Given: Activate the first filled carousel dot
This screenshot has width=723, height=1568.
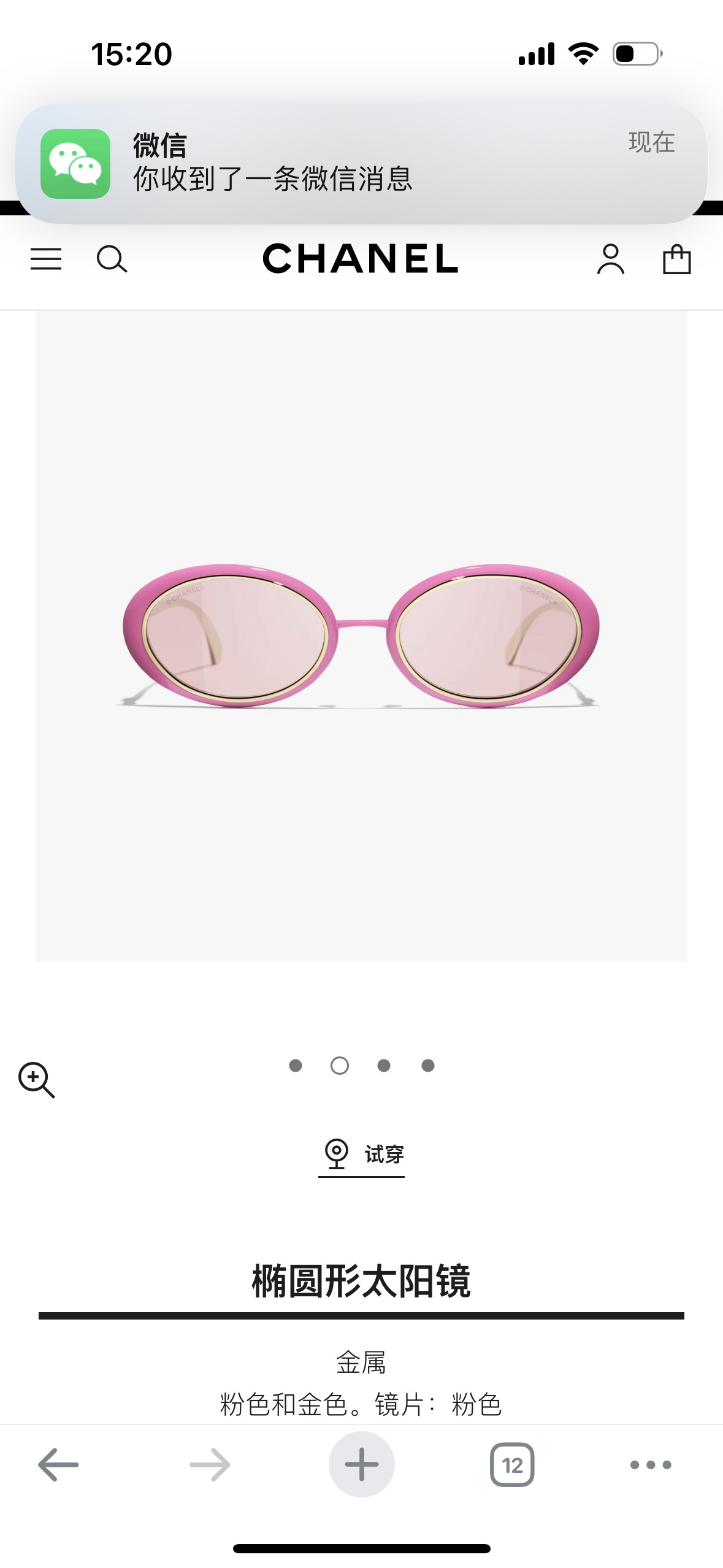Looking at the screenshot, I should [x=297, y=1066].
